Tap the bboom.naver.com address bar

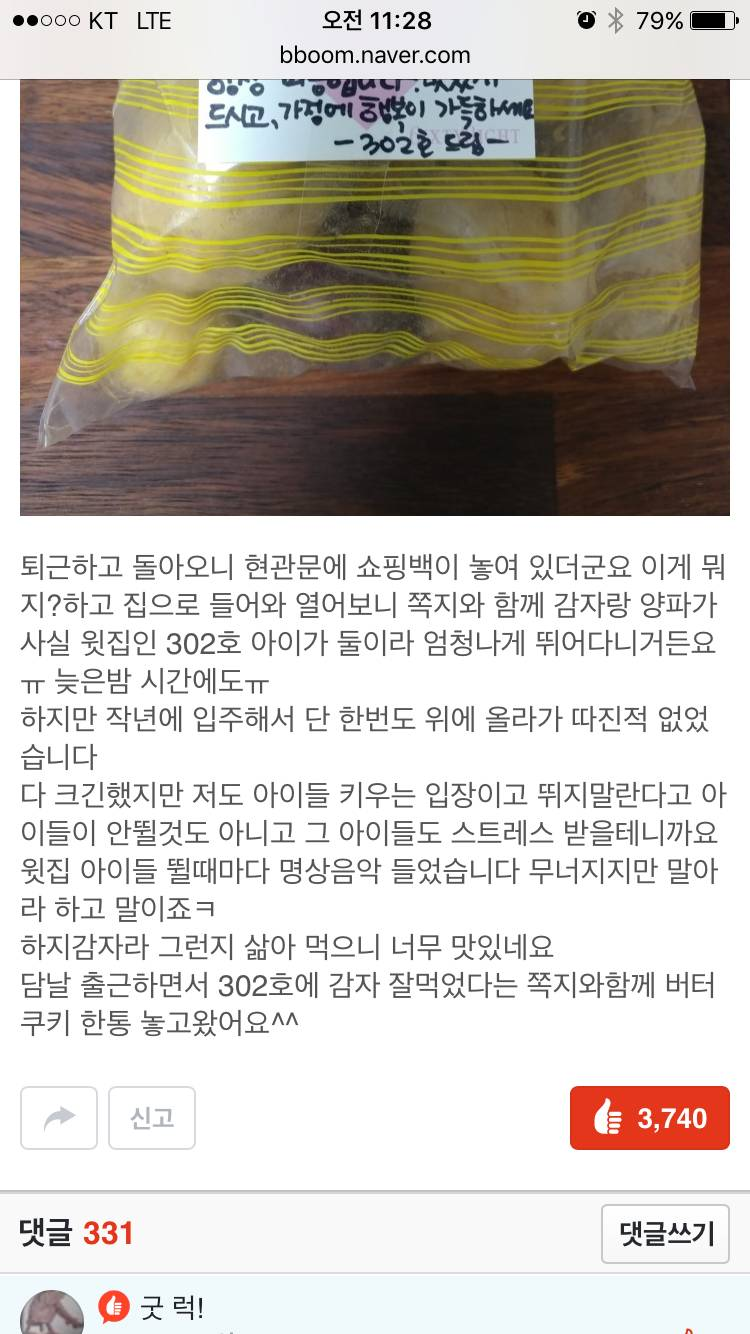(x=375, y=55)
